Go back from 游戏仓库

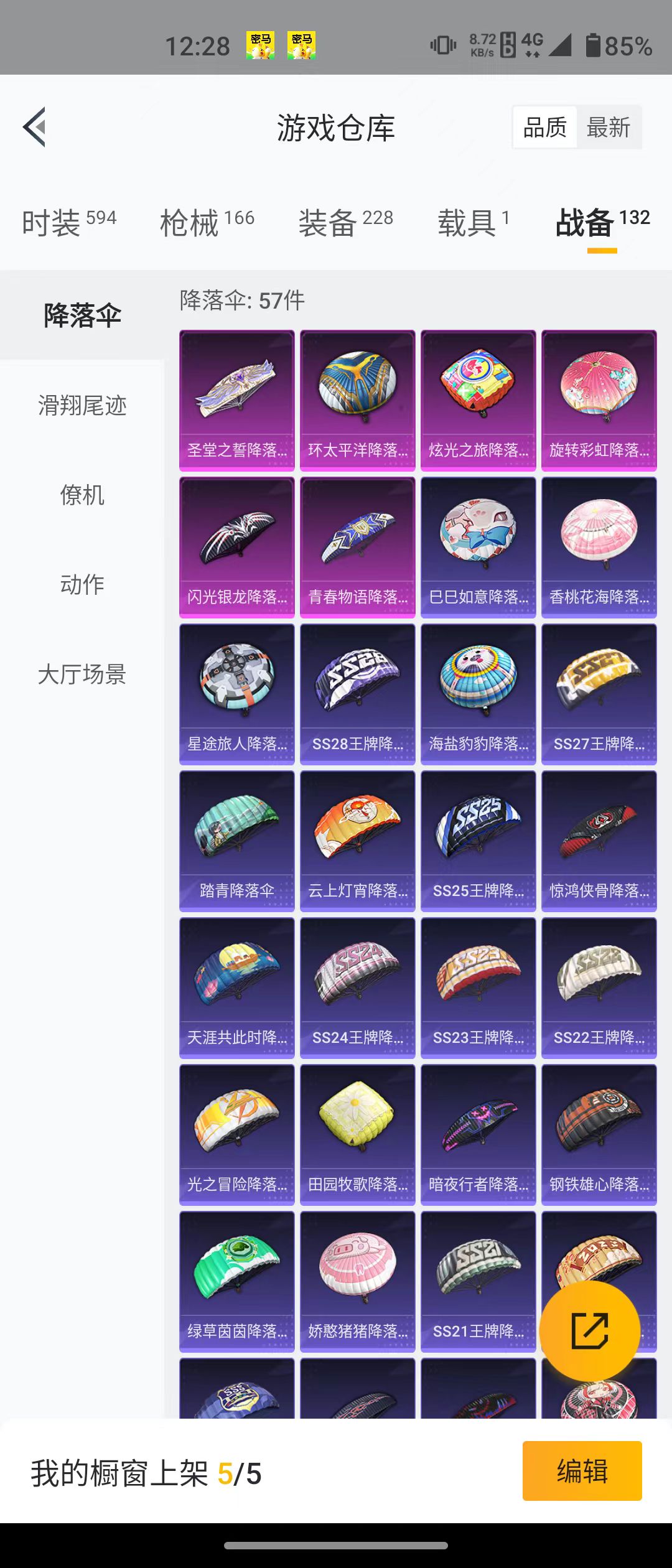35,127
